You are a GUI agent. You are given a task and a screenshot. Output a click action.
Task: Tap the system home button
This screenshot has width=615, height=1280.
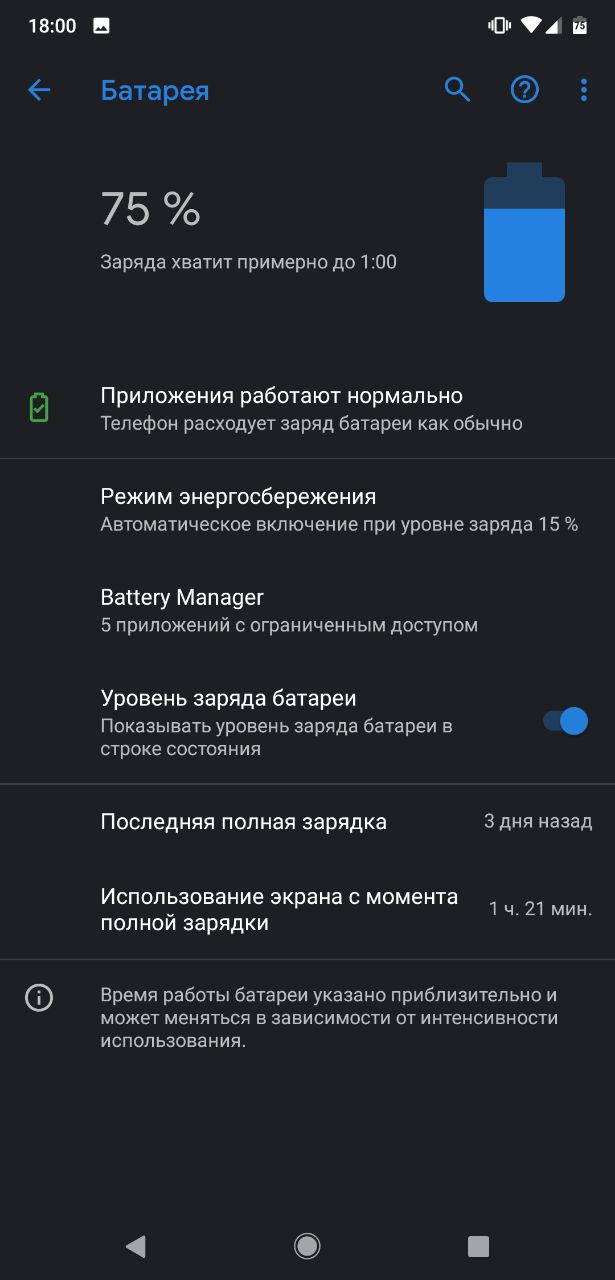click(307, 1245)
